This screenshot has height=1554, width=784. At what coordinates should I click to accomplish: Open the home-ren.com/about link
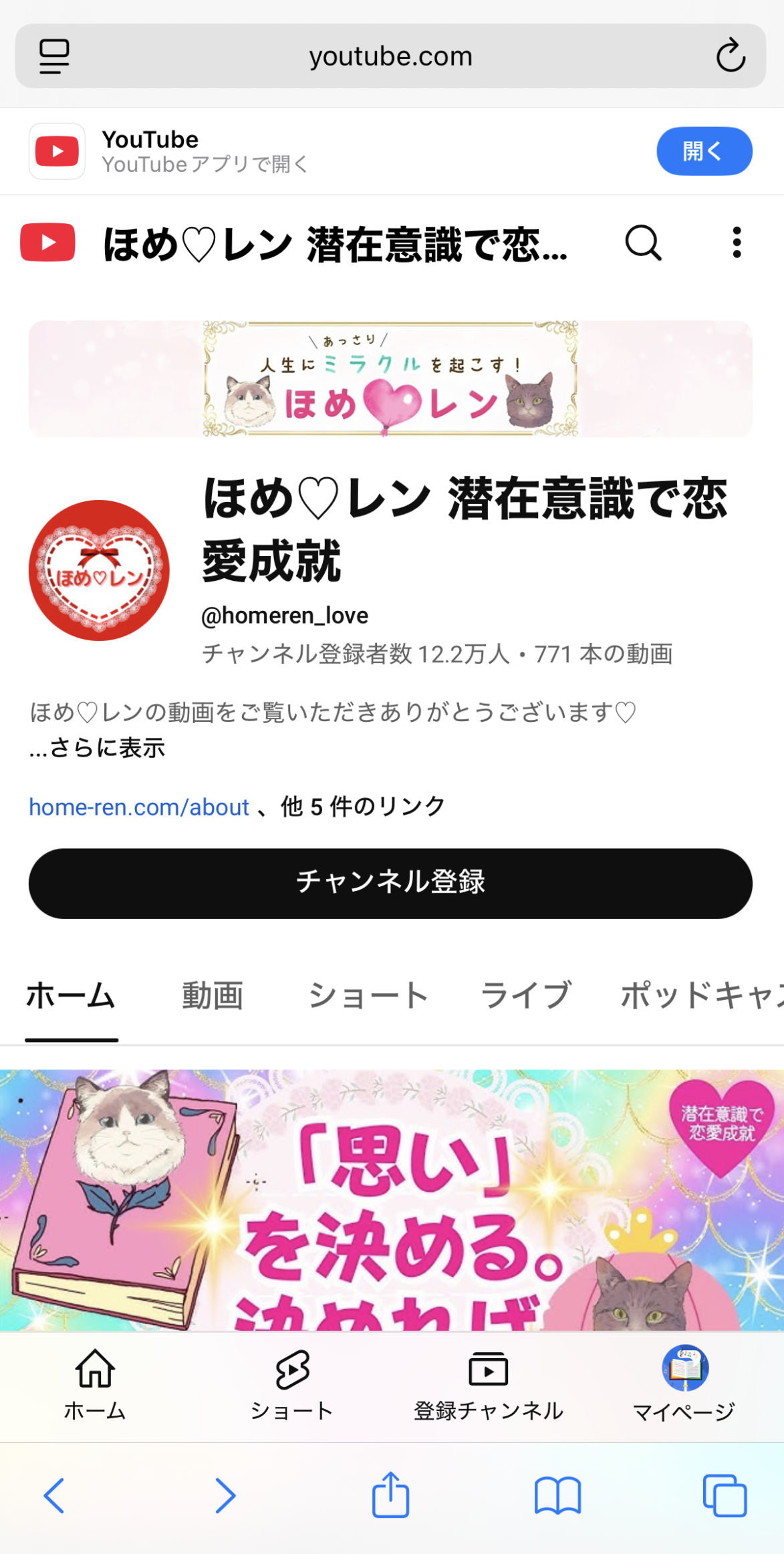tap(139, 807)
